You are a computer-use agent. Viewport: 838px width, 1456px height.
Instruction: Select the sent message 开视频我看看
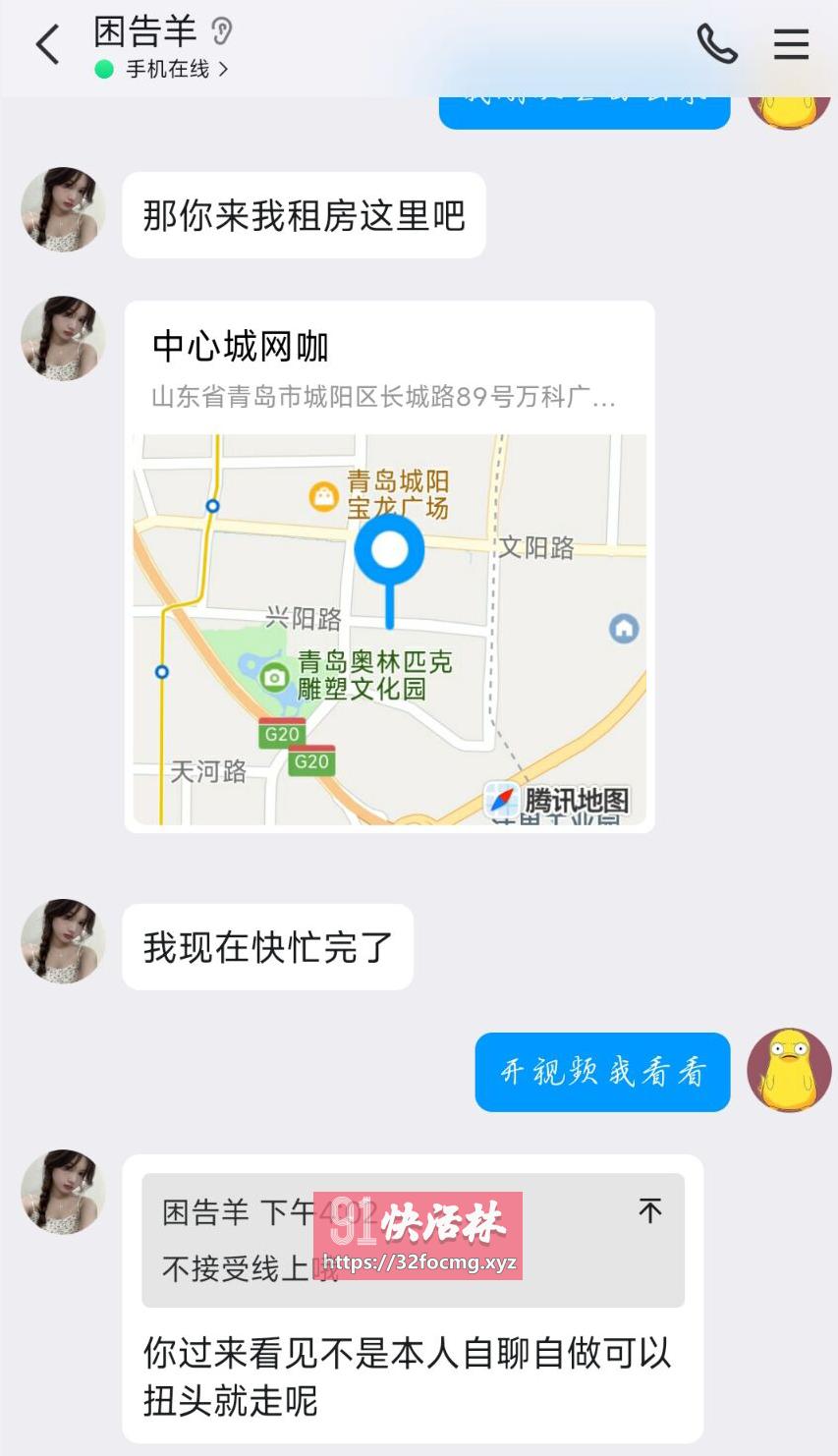click(x=601, y=1072)
